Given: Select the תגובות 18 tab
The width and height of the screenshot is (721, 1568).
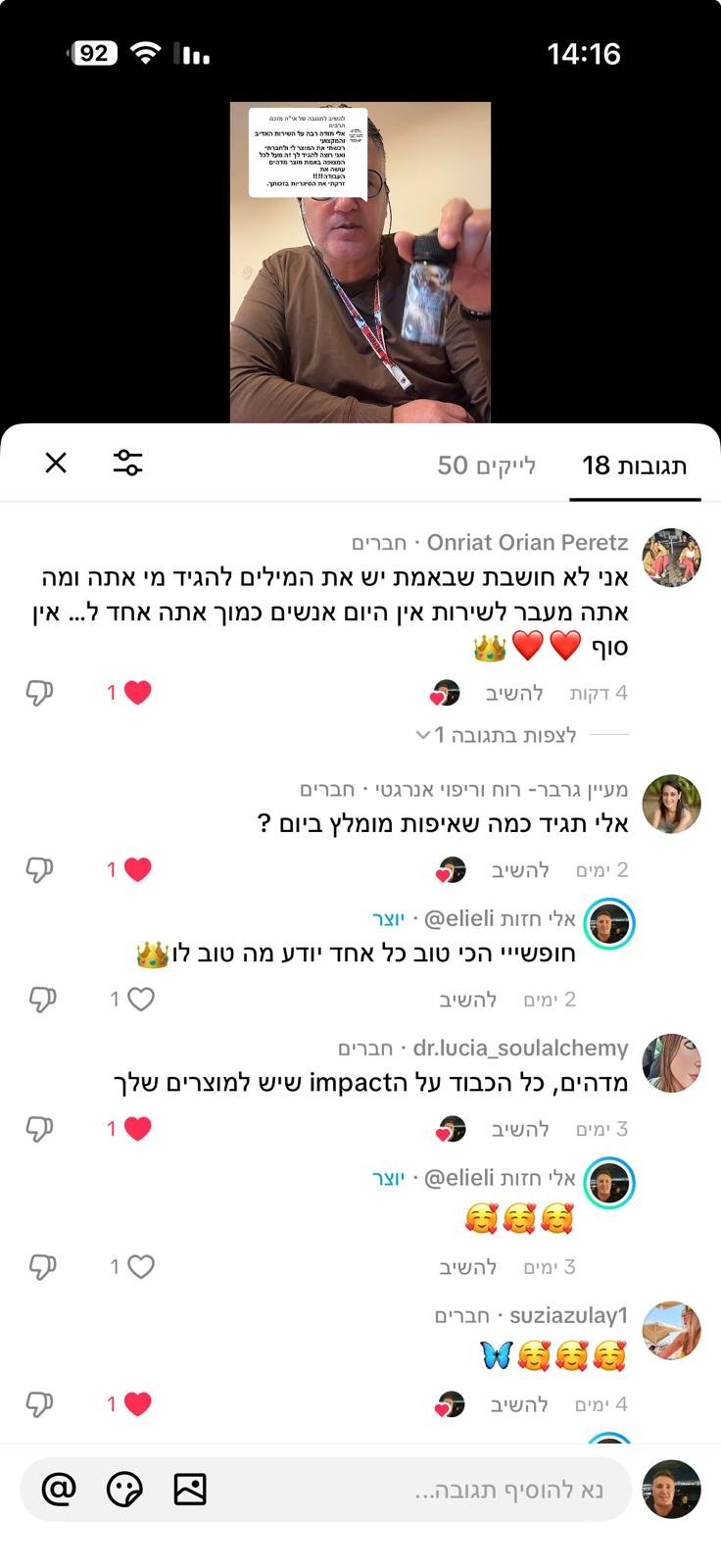Looking at the screenshot, I should click(x=634, y=465).
